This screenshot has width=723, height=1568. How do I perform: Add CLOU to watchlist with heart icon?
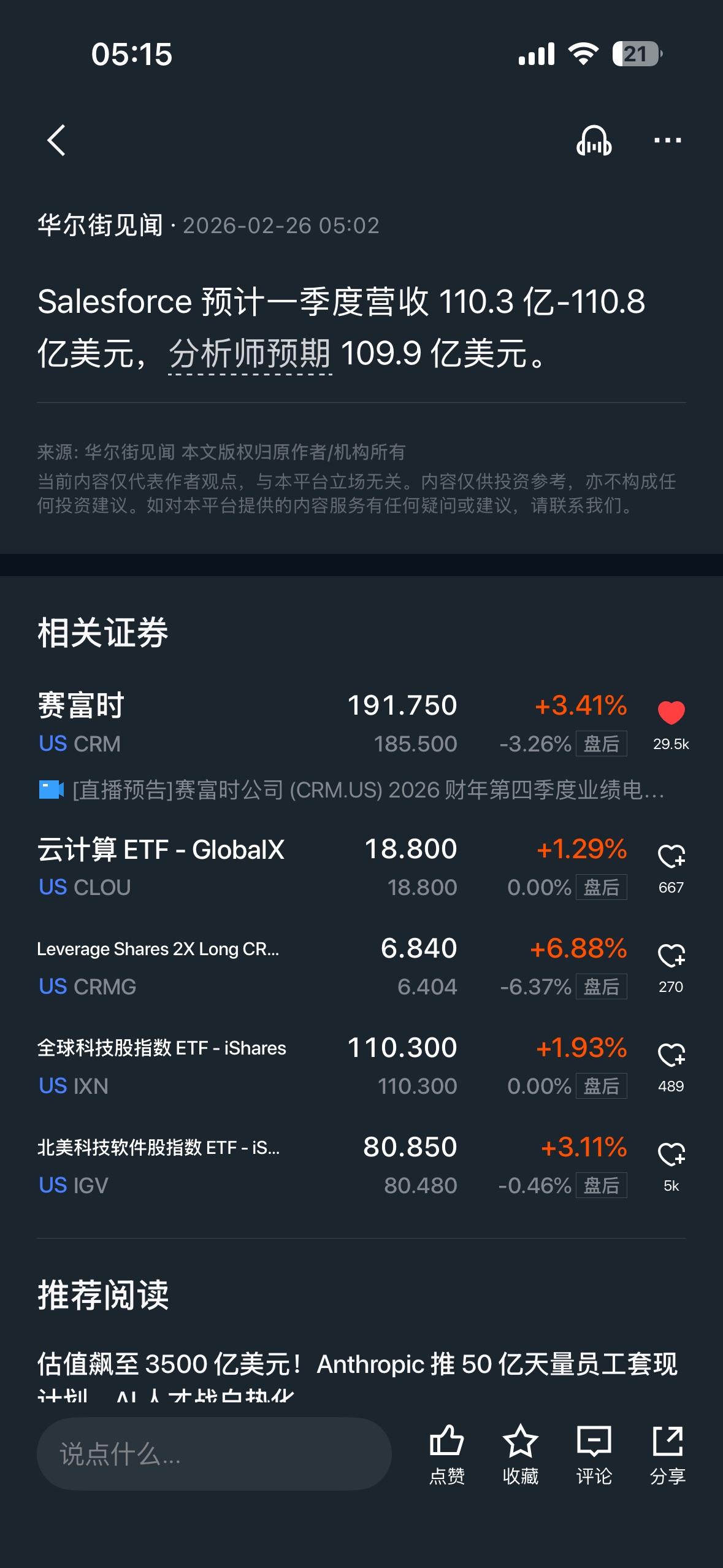pyautogui.click(x=671, y=856)
